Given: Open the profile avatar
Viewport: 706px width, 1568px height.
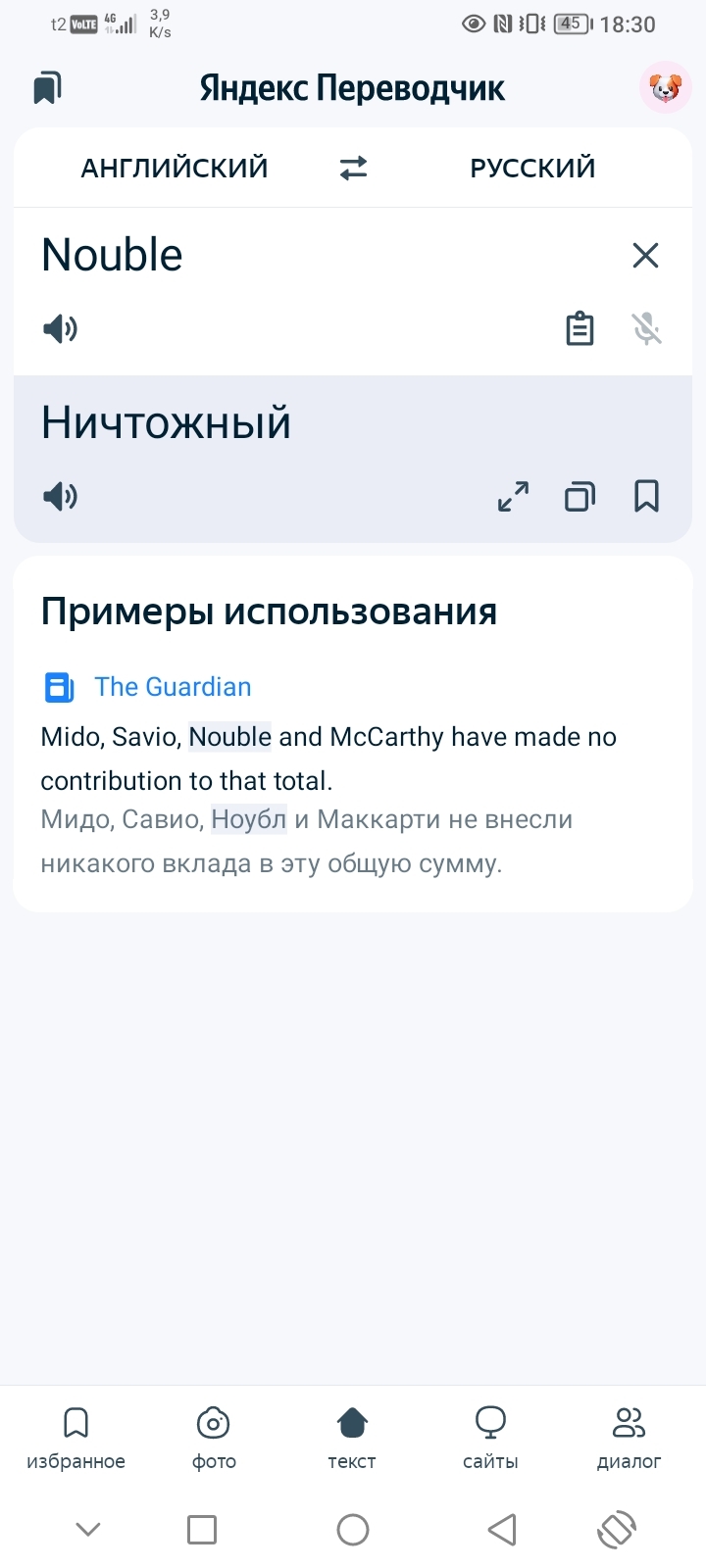Looking at the screenshot, I should click(664, 88).
